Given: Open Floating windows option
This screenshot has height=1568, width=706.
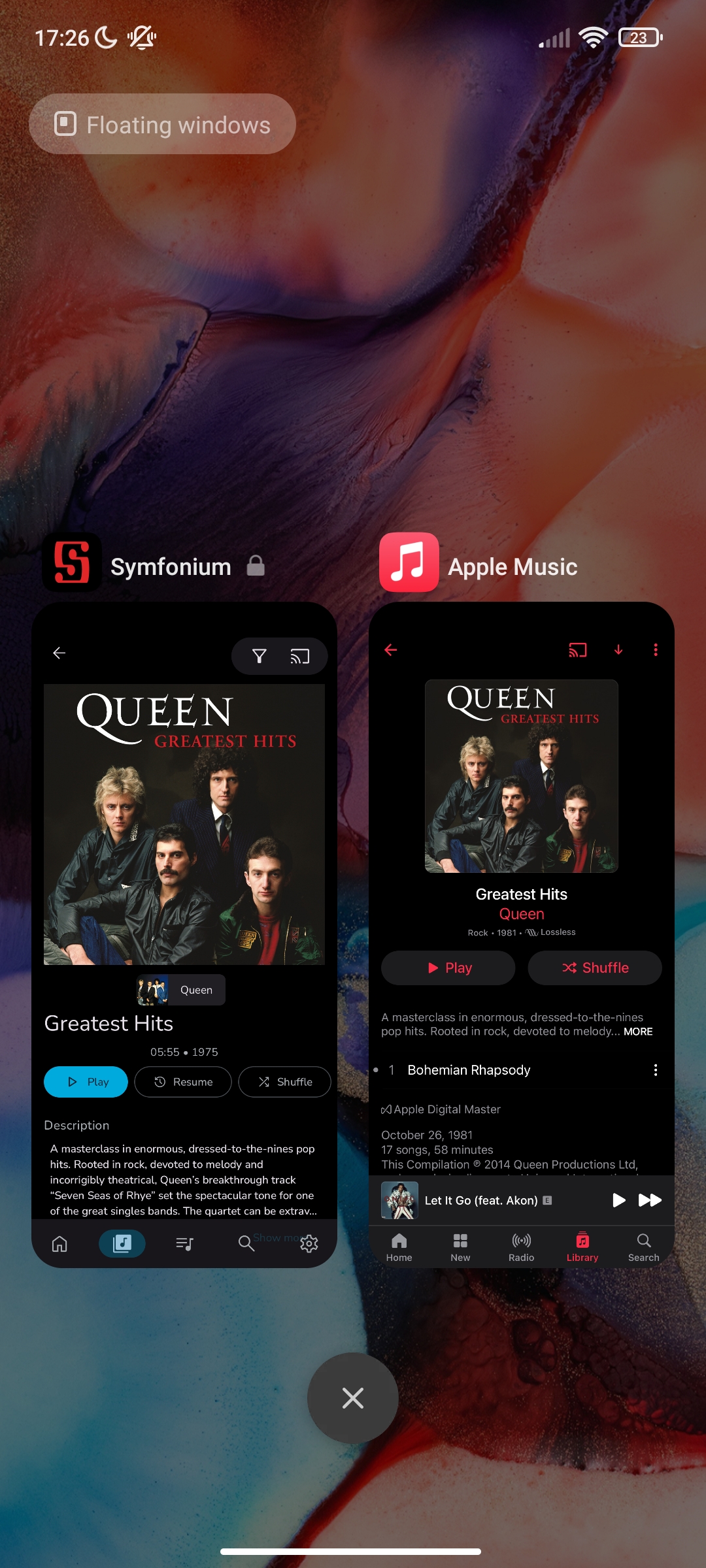Looking at the screenshot, I should pos(162,124).
